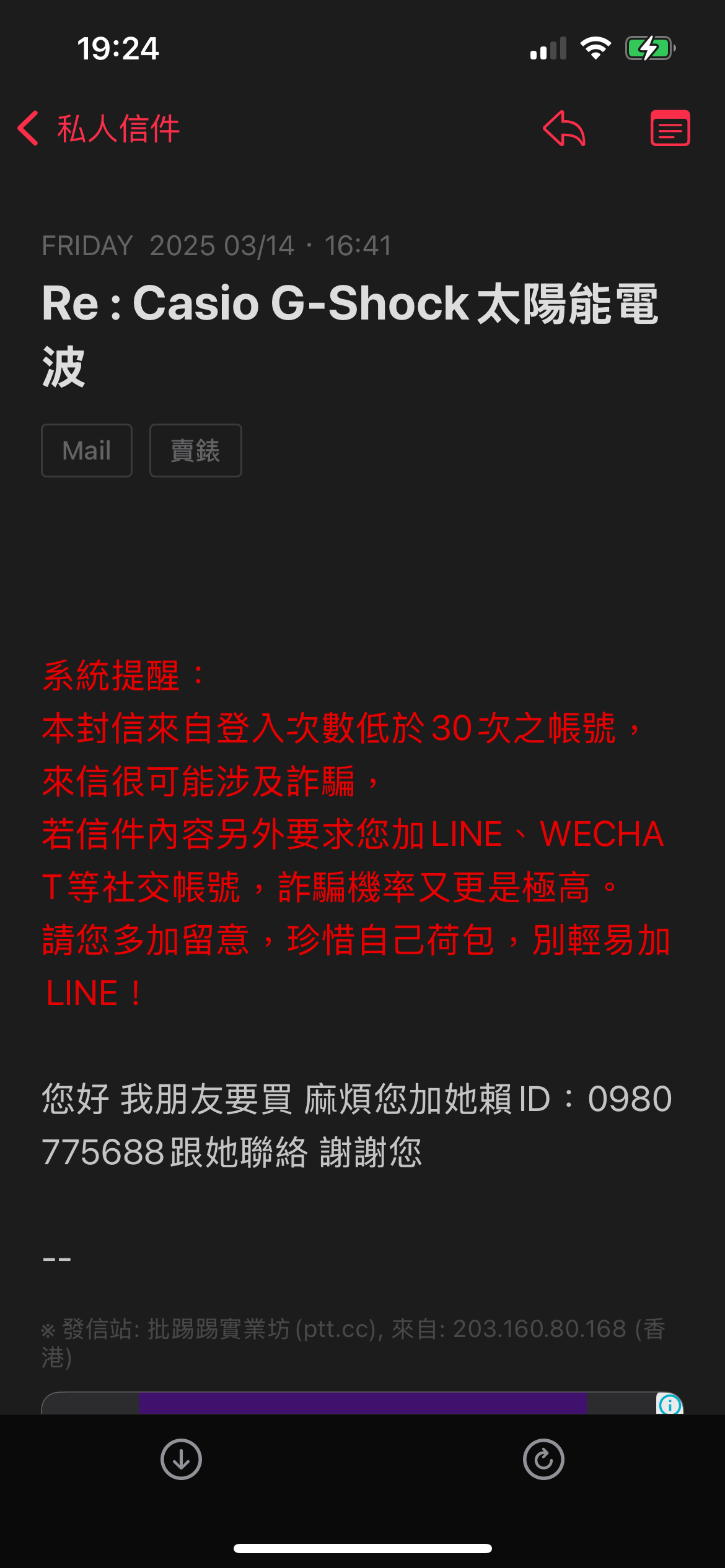Go back to 私人信件 list
Viewport: 725px width, 1568px height.
coord(99,129)
